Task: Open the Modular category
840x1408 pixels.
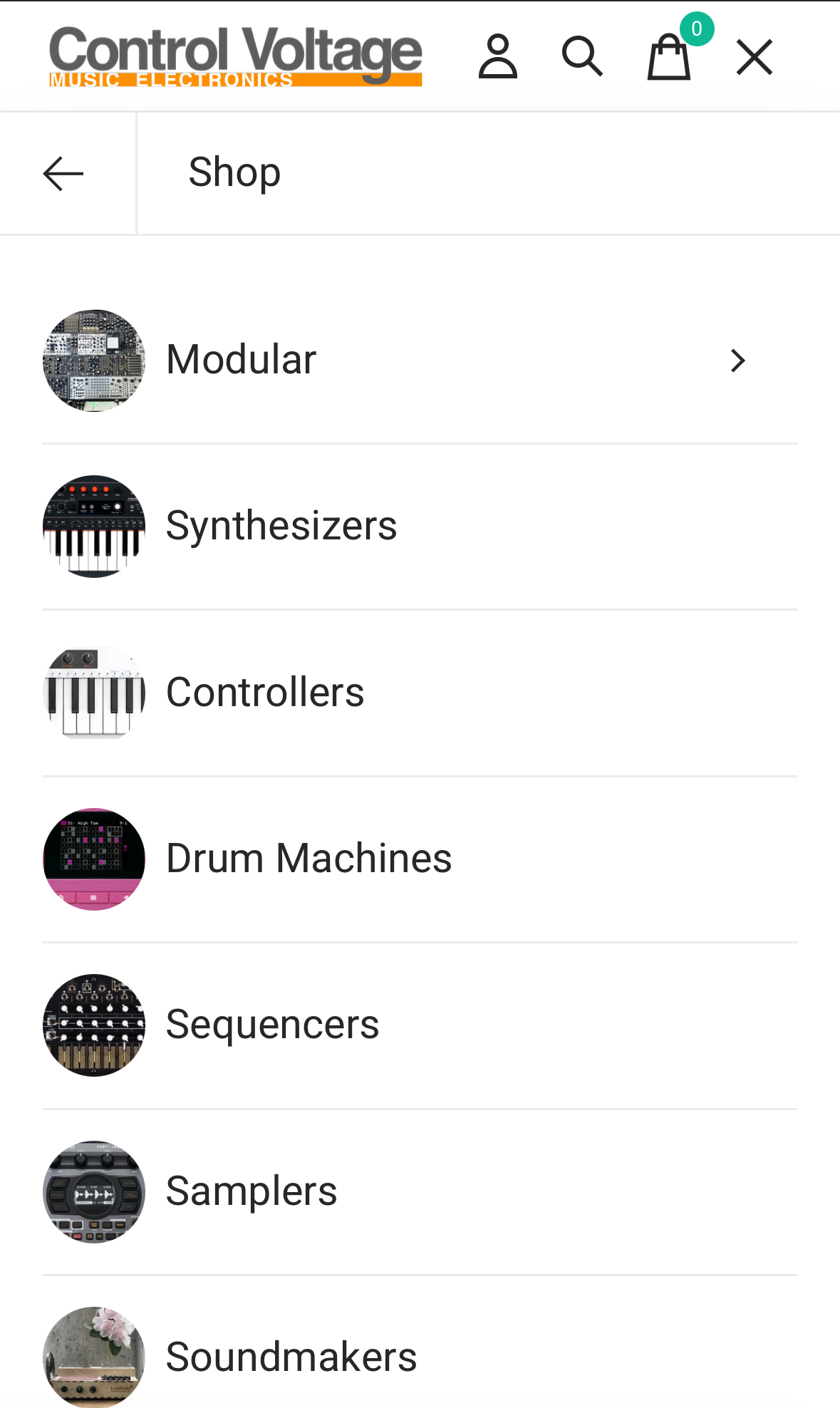Action: pos(241,359)
